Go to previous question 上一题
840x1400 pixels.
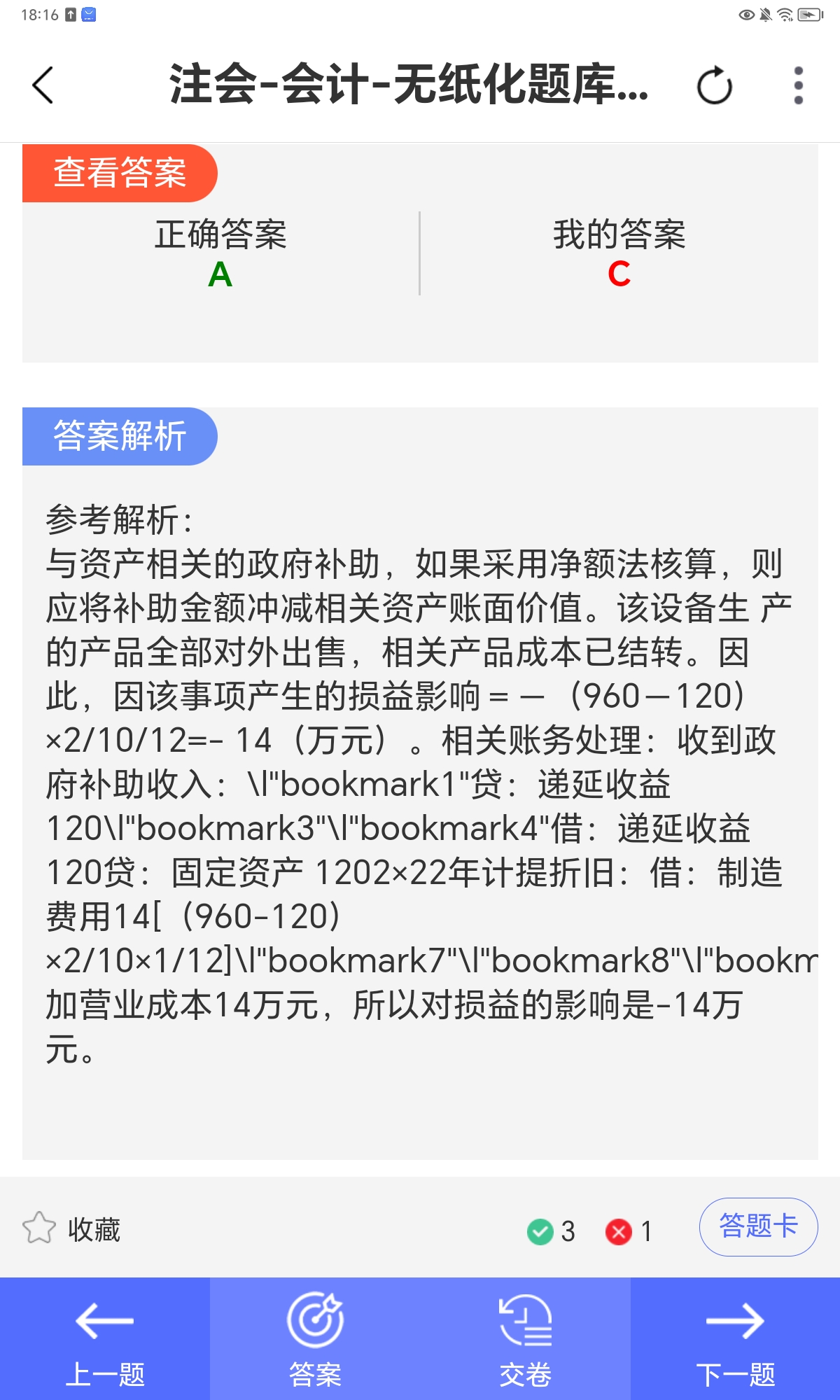click(105, 1340)
